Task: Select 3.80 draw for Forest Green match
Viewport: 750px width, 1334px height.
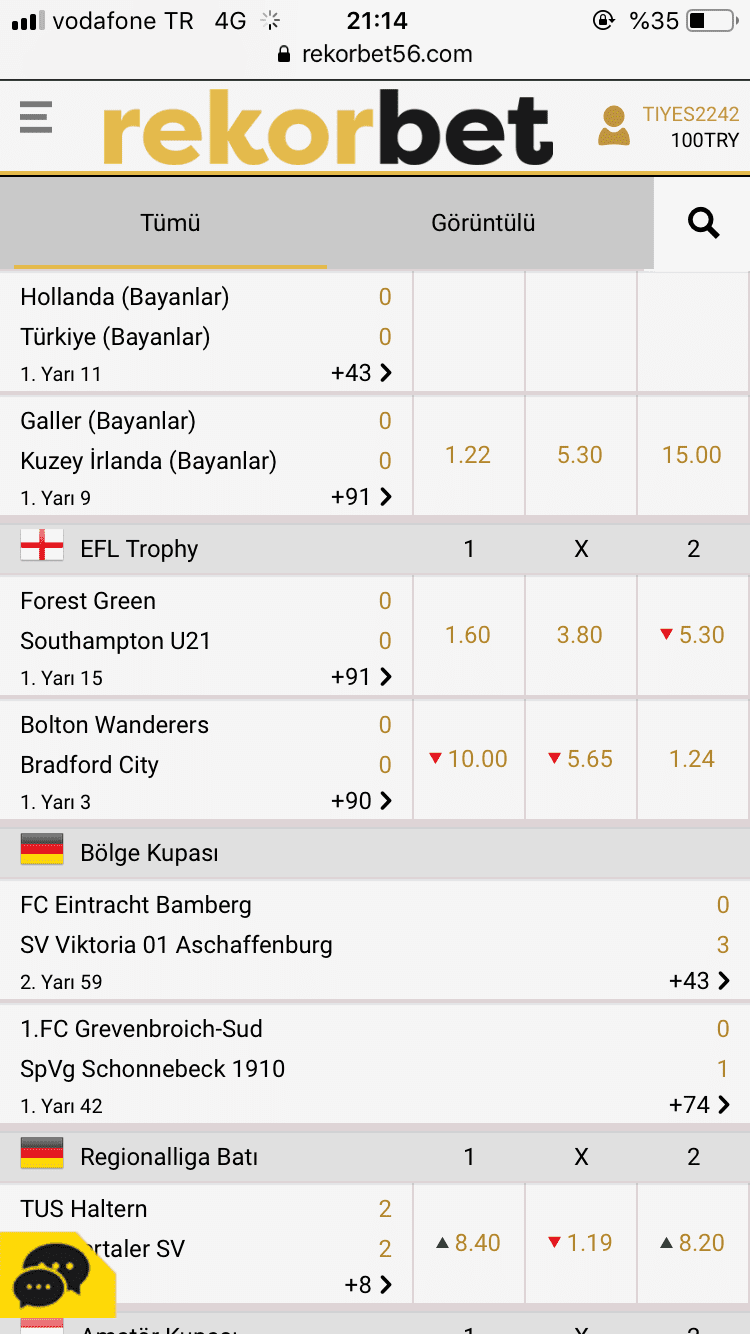Action: [580, 635]
